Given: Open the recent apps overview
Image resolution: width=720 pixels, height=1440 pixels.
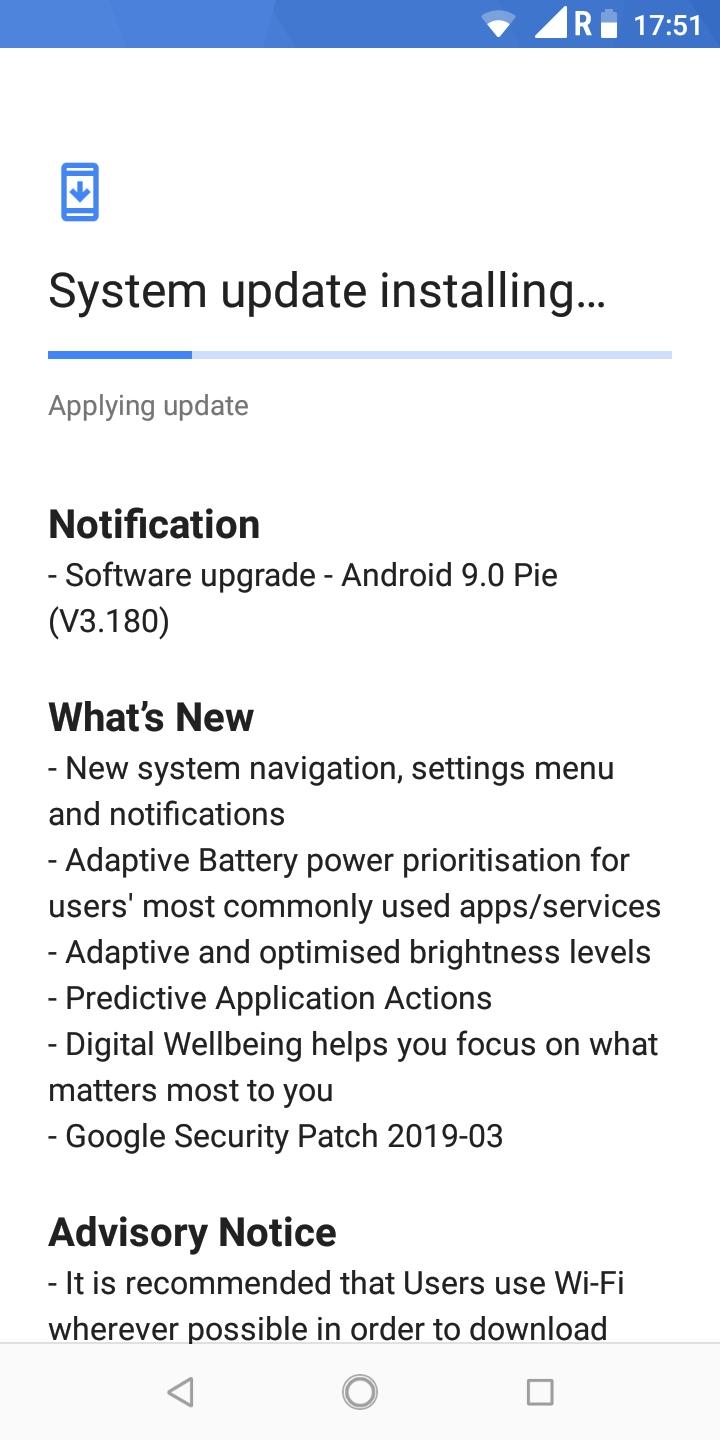Looking at the screenshot, I should pos(539,1391).
